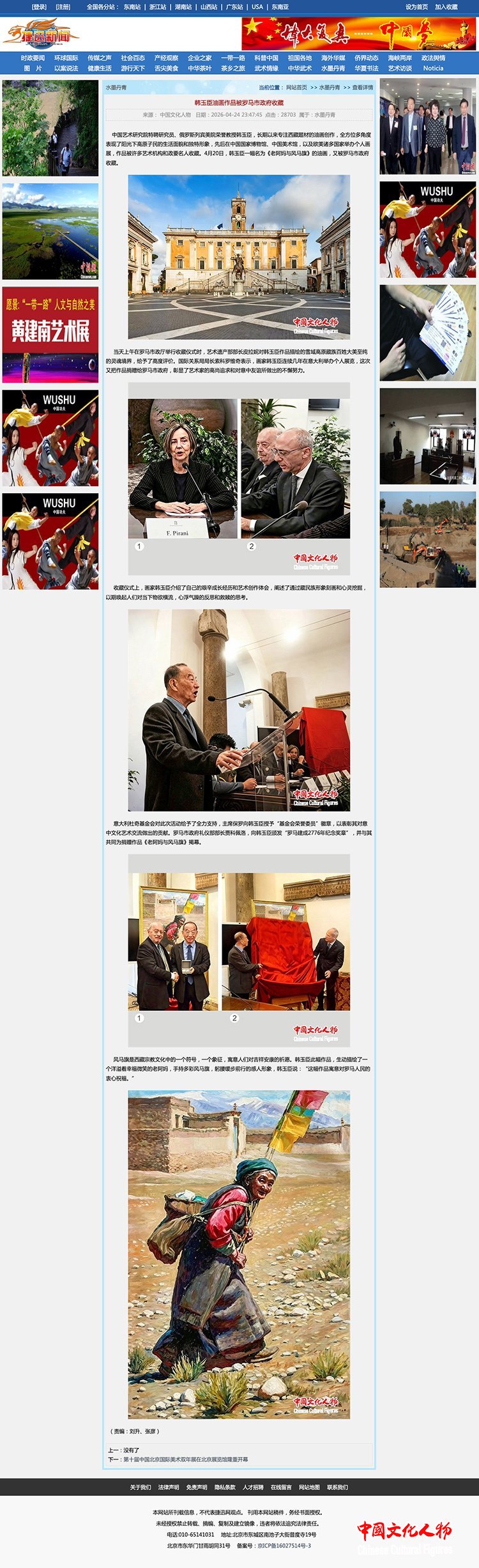
Task: Visit the USA sub-site
Action: click(257, 7)
